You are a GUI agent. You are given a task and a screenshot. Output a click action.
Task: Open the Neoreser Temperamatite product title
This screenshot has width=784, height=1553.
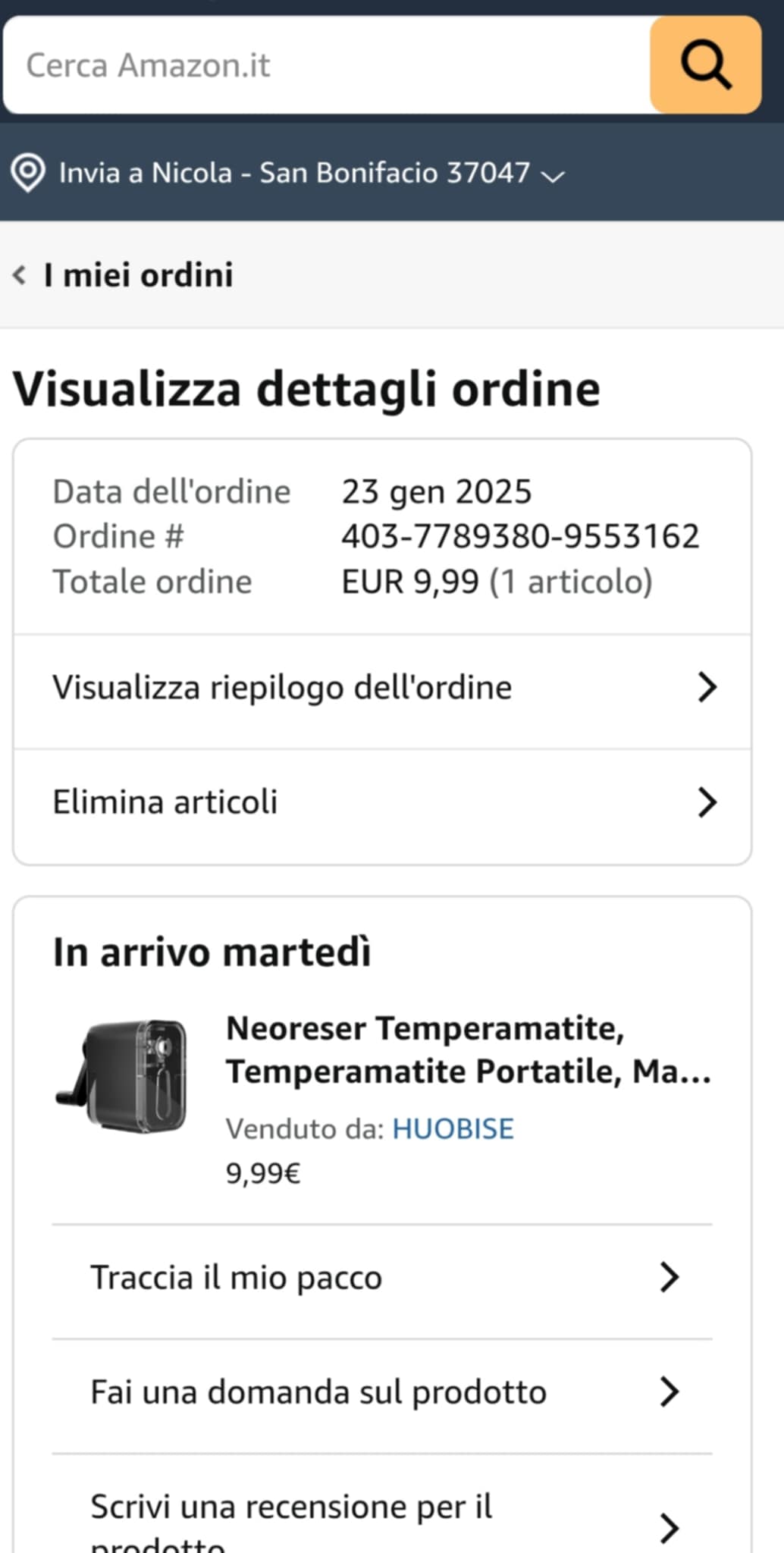(x=468, y=1050)
